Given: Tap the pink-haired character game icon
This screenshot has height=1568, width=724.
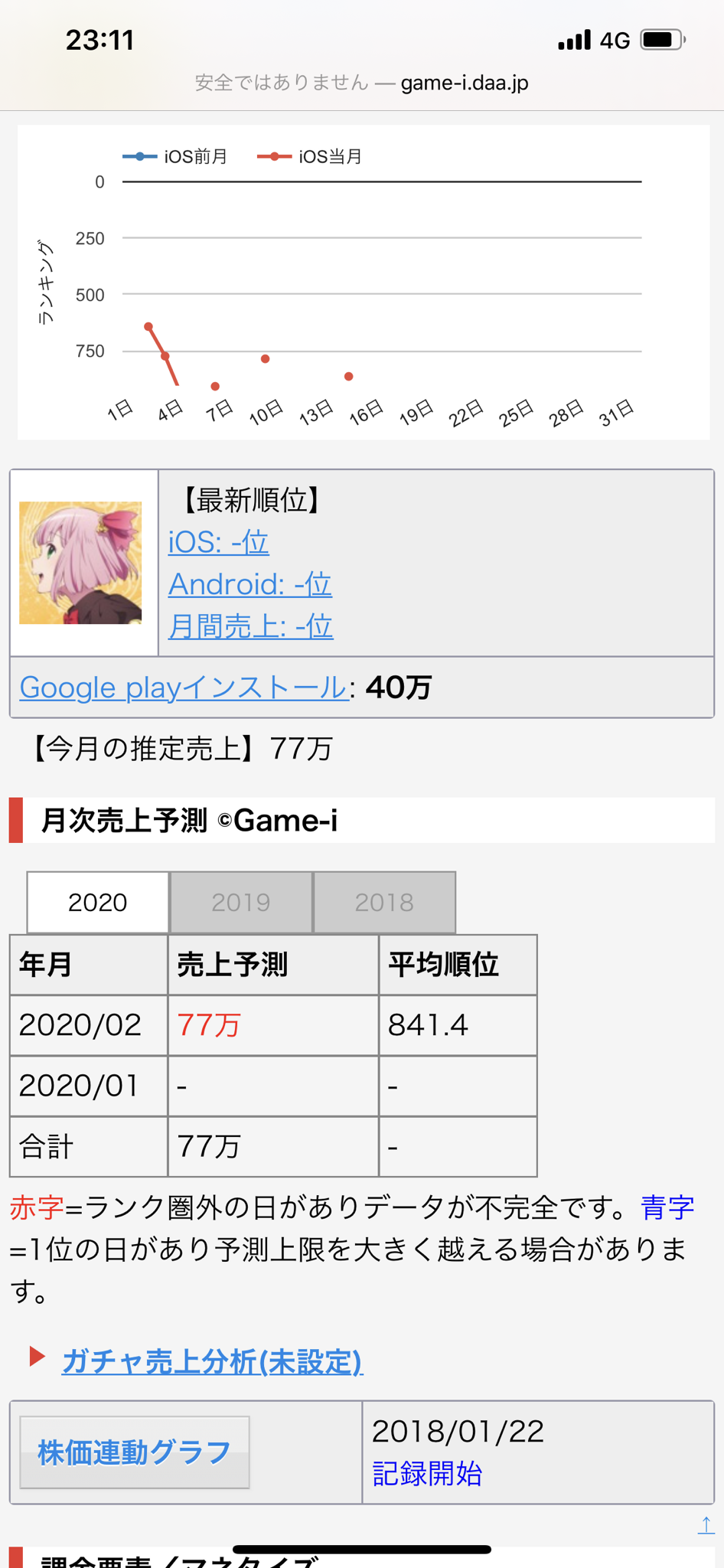Looking at the screenshot, I should pyautogui.click(x=80, y=563).
